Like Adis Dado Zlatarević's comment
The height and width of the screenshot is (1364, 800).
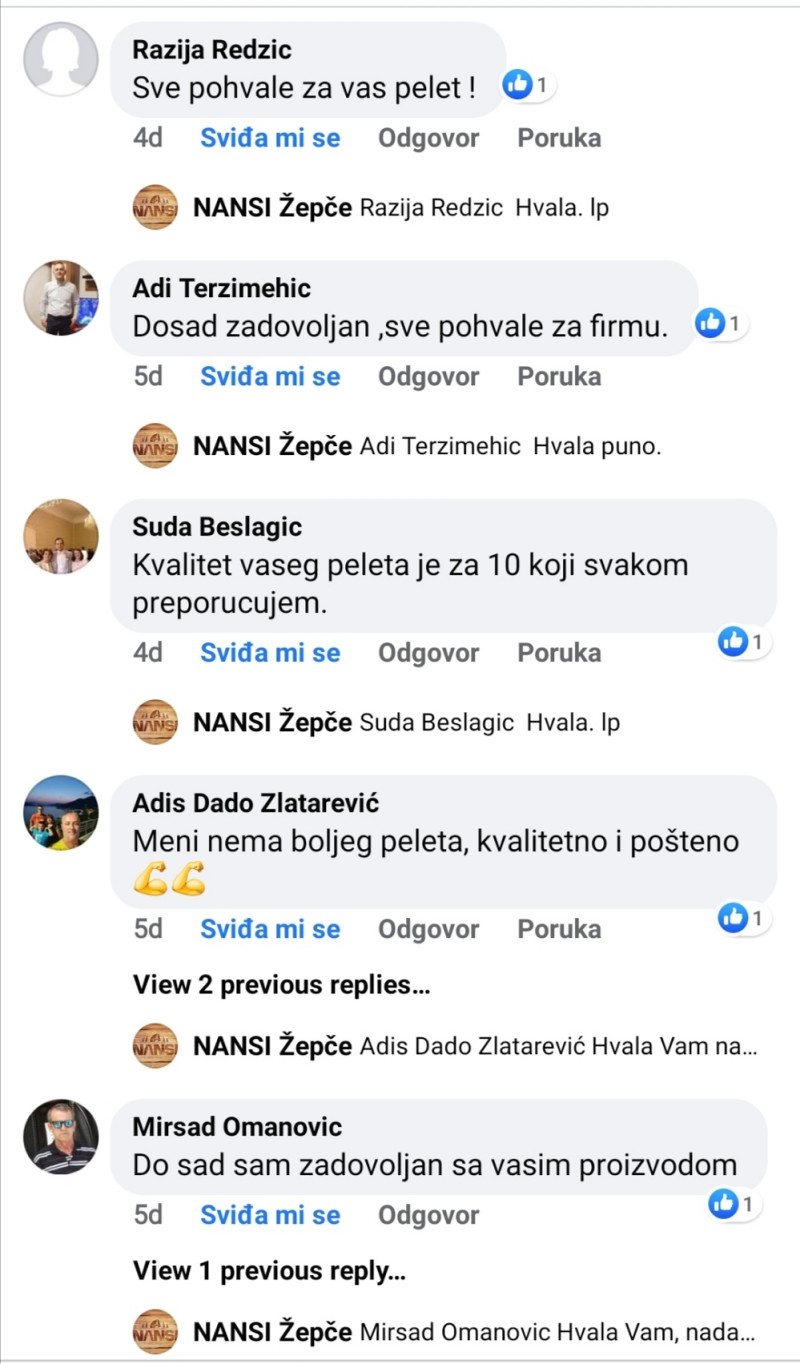click(x=270, y=929)
